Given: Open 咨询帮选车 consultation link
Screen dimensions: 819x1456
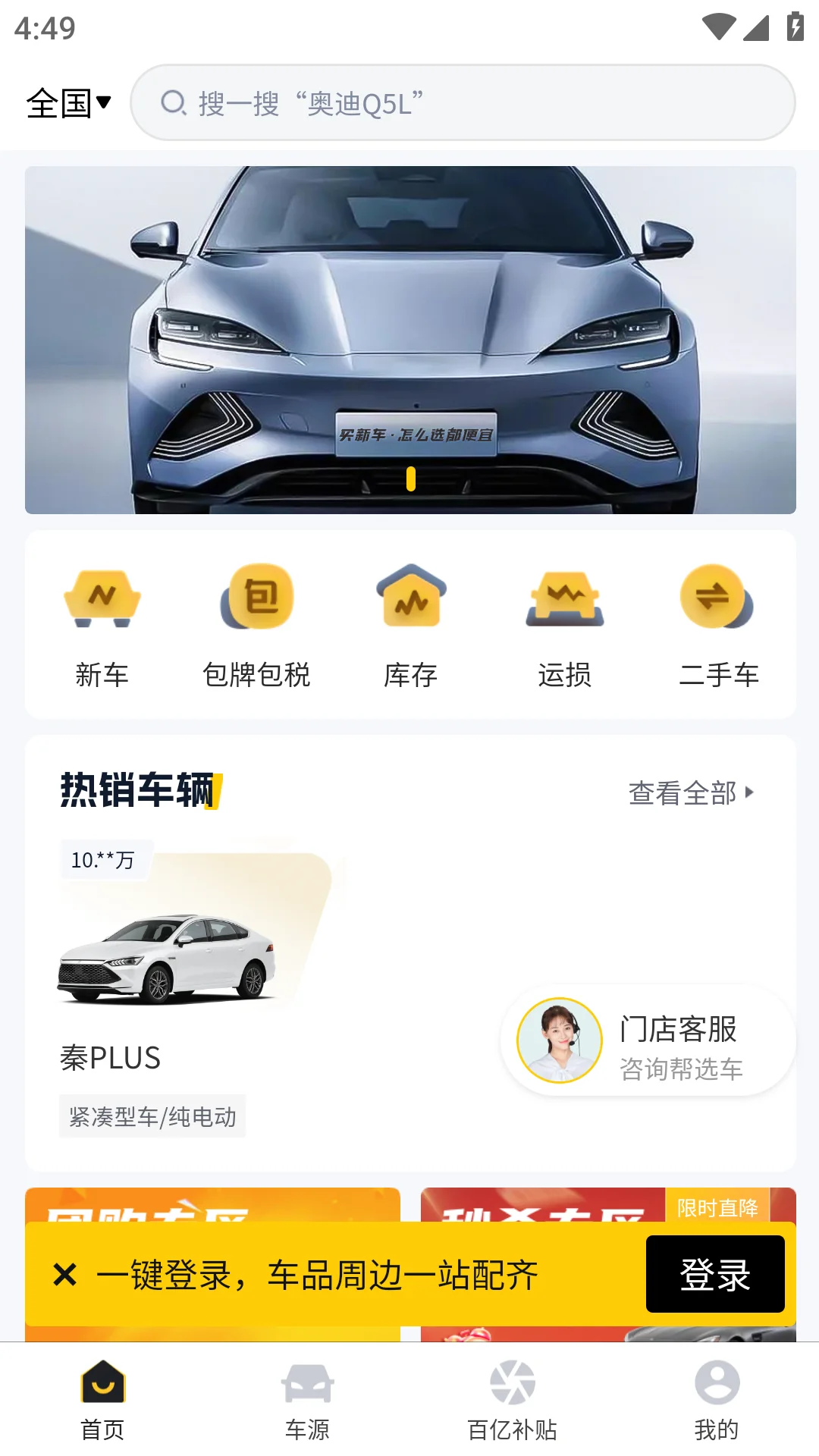Looking at the screenshot, I should click(x=681, y=1071).
